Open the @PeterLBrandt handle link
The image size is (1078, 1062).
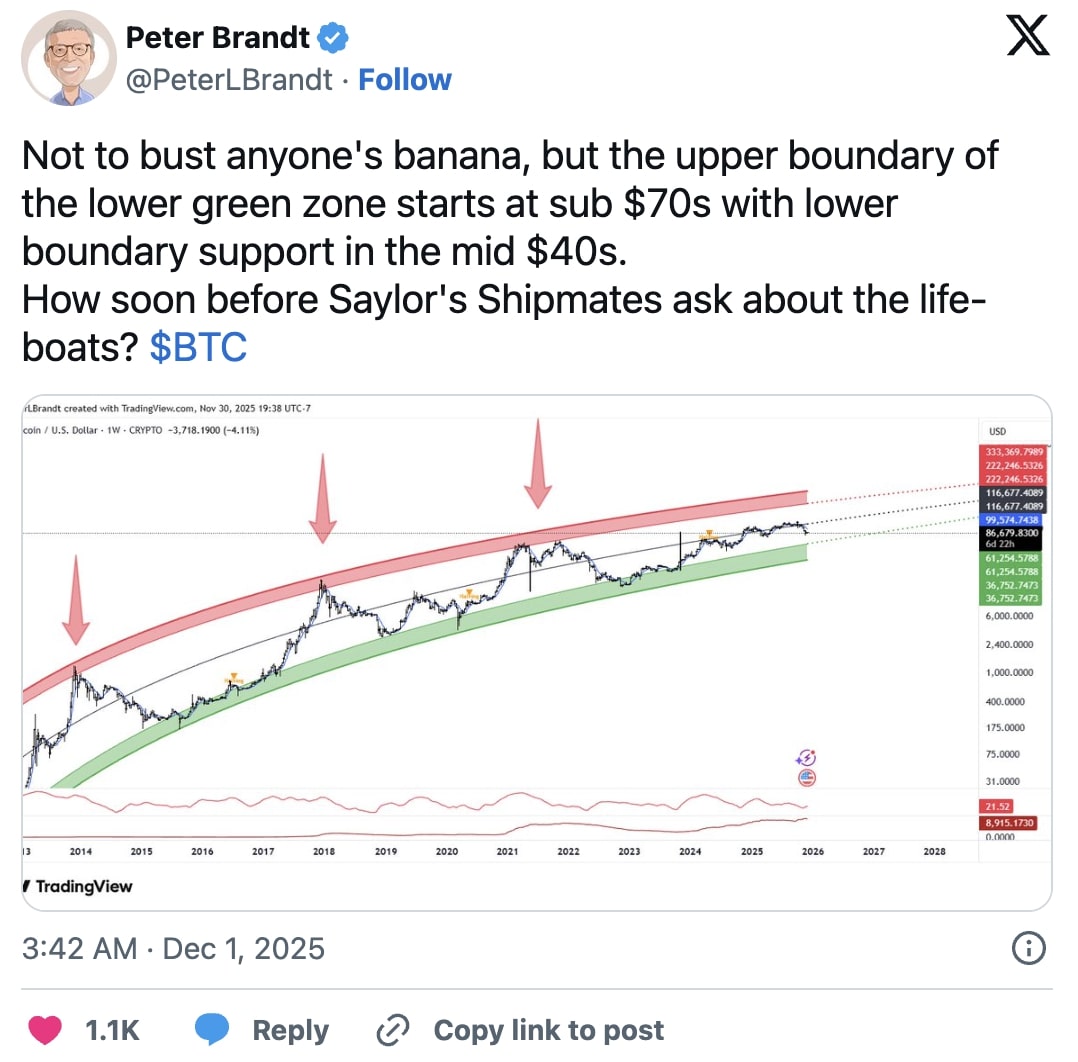tap(227, 80)
